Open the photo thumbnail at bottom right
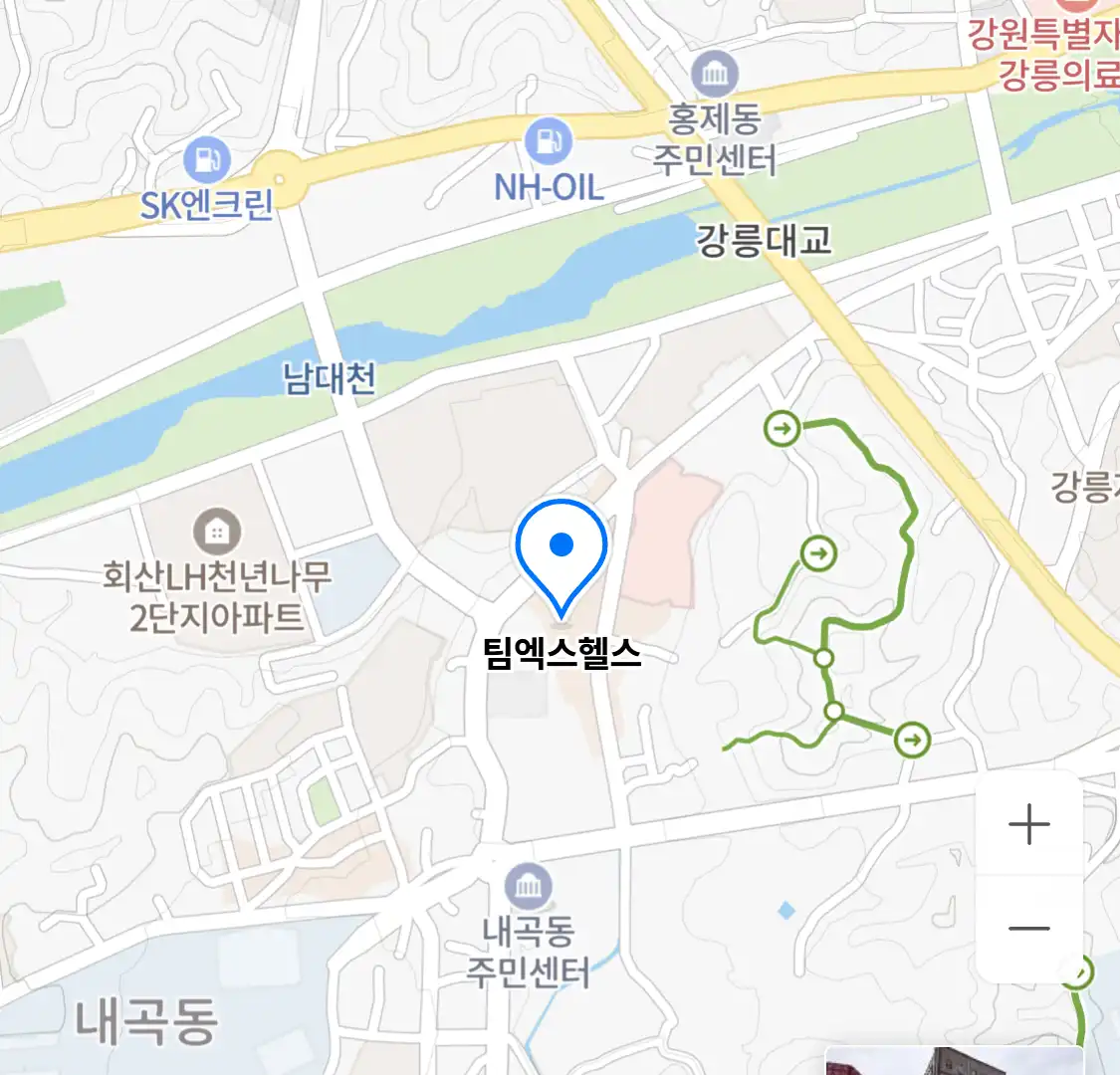The width and height of the screenshot is (1120, 1075). pos(954,1061)
